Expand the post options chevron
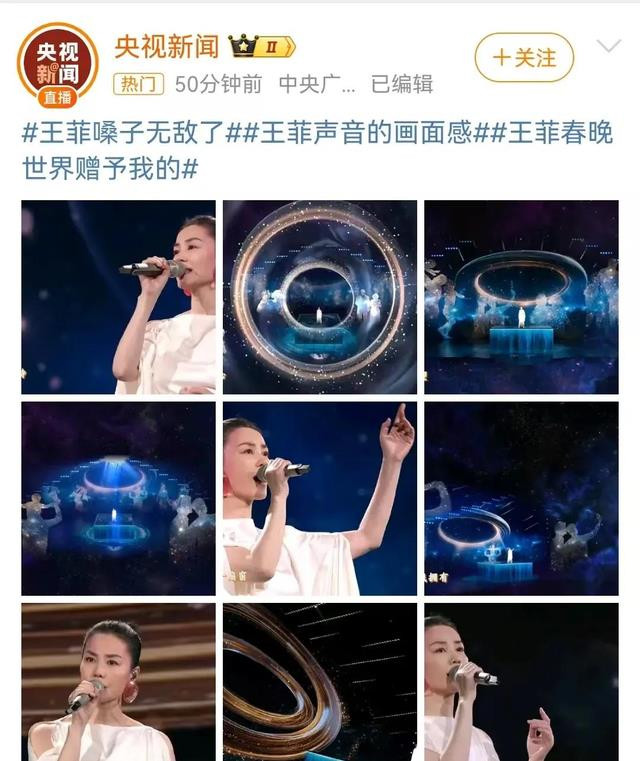This screenshot has height=761, width=640. click(x=608, y=46)
